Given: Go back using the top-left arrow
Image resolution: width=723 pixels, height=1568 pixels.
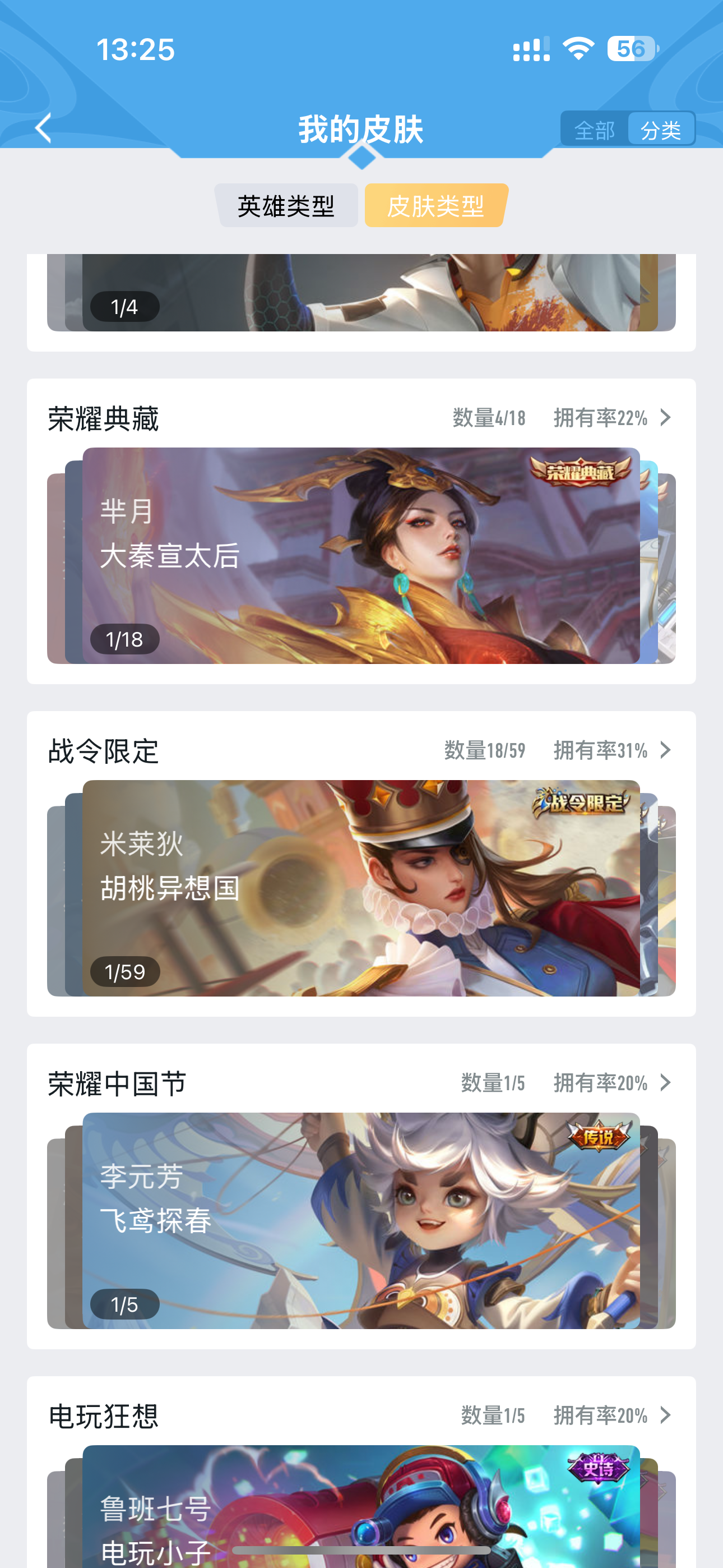Looking at the screenshot, I should click(43, 128).
